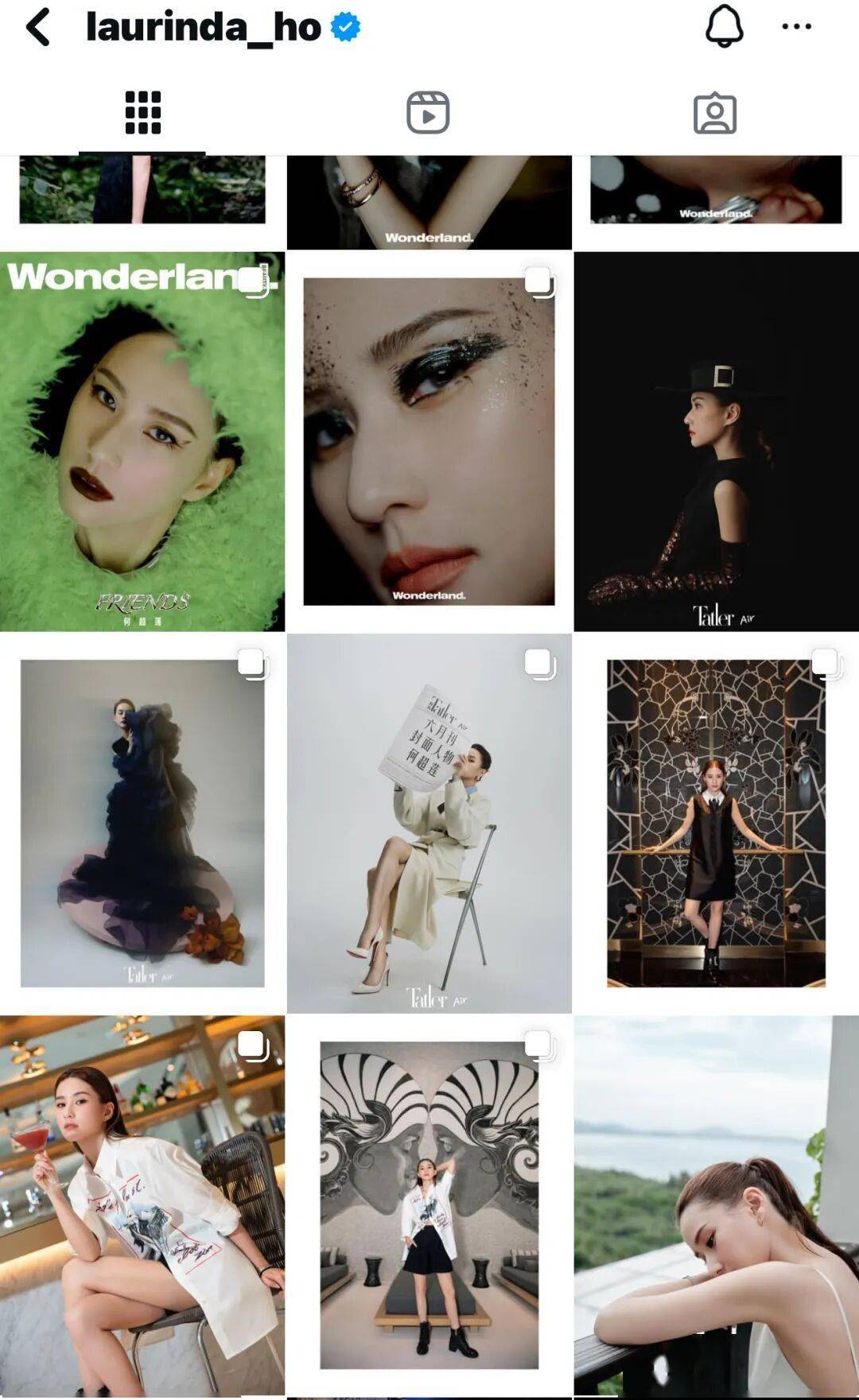Open the three-dot overflow menu
This screenshot has width=859, height=1400.
coord(796,26)
